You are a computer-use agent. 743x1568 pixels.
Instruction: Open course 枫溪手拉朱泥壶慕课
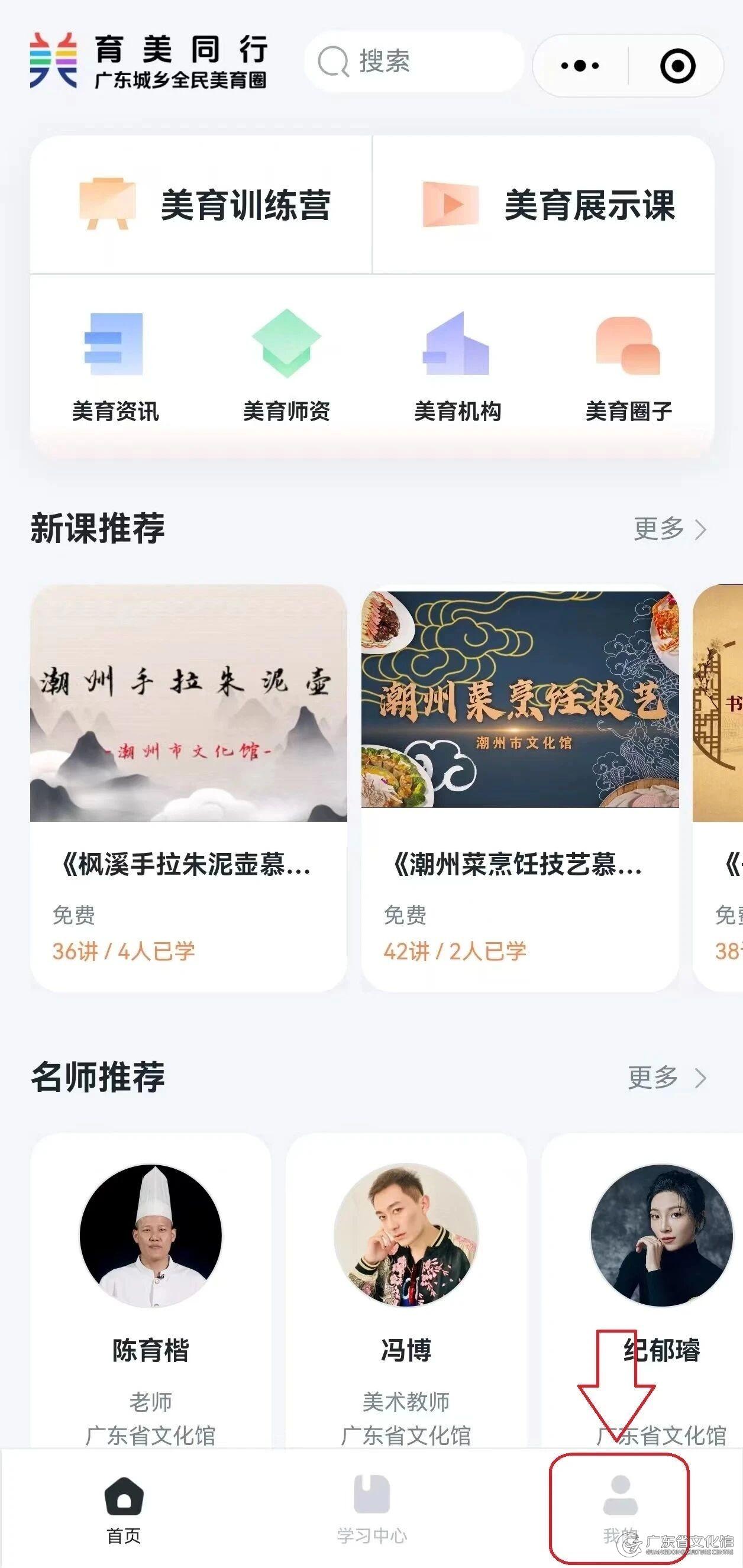188,785
